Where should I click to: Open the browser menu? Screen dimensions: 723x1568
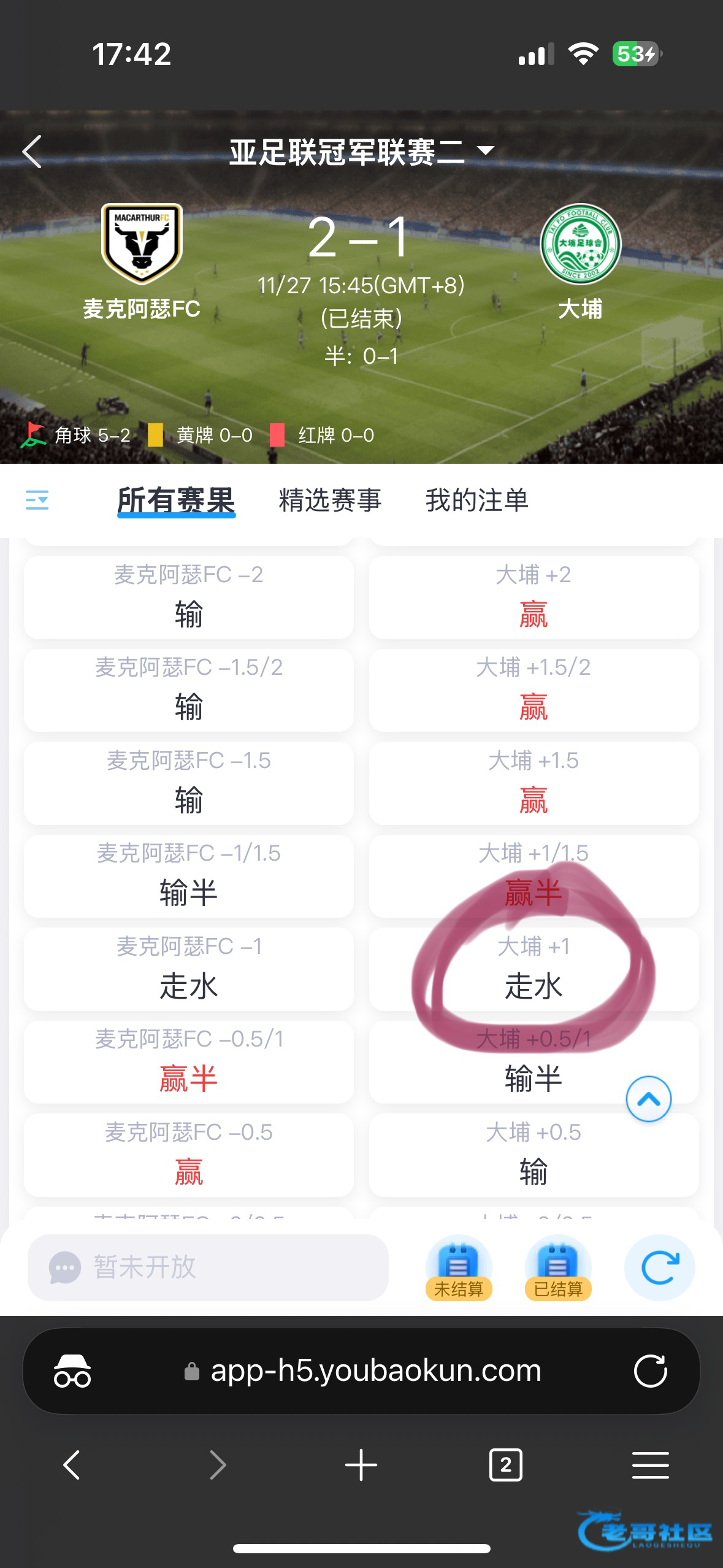pos(650,1465)
